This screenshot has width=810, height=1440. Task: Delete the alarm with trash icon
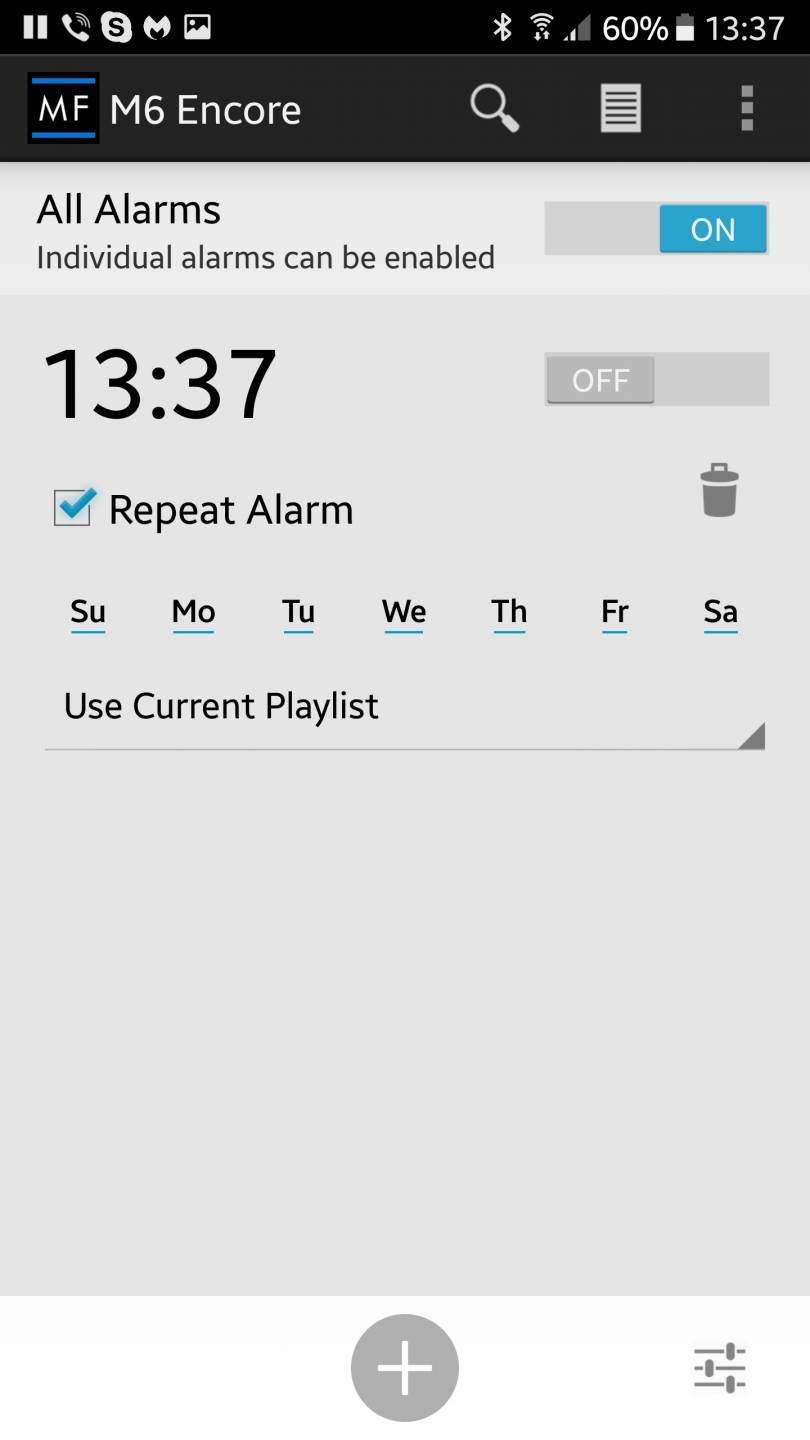719,491
